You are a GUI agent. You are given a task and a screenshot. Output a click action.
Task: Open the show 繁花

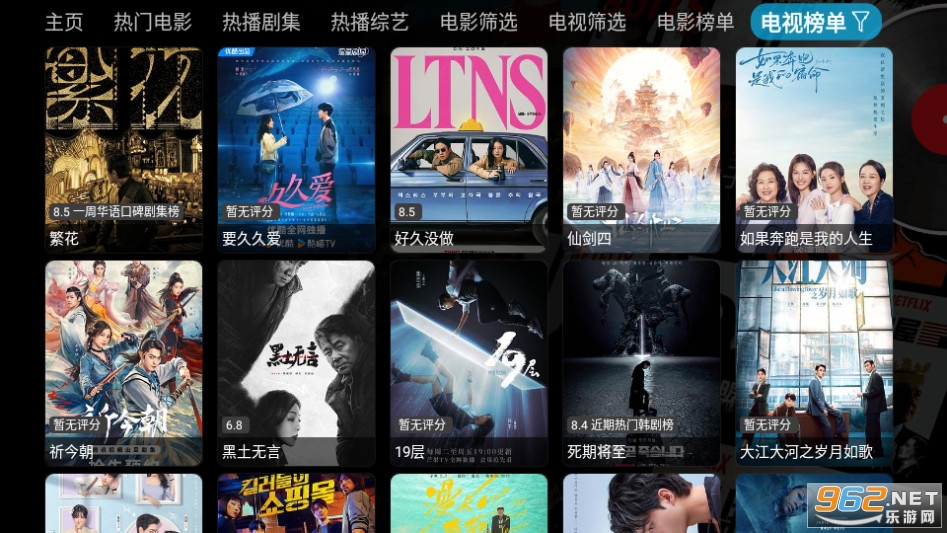pyautogui.click(x=124, y=148)
